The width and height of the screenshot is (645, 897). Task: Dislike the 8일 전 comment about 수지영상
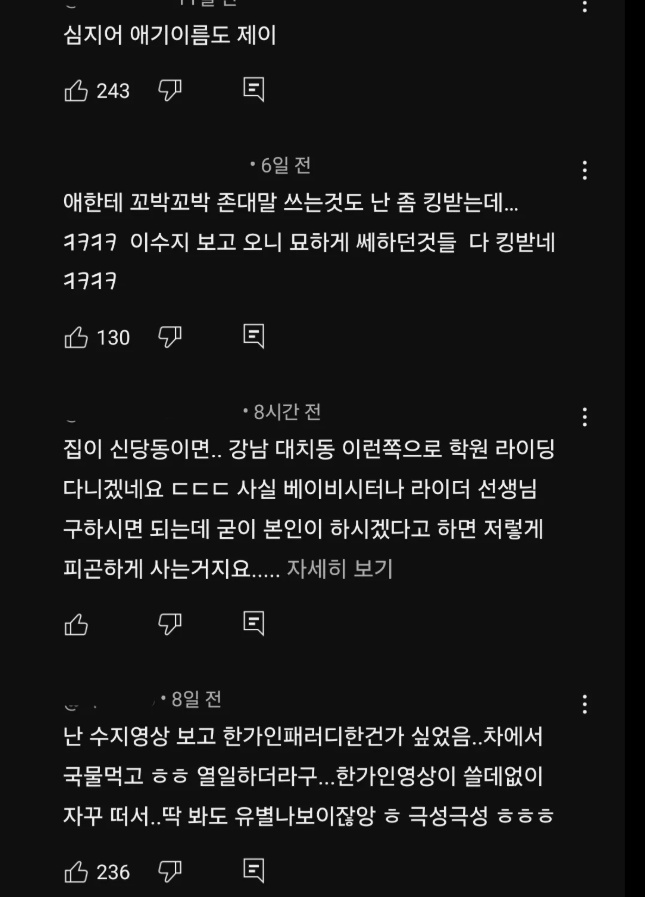pyautogui.click(x=170, y=872)
